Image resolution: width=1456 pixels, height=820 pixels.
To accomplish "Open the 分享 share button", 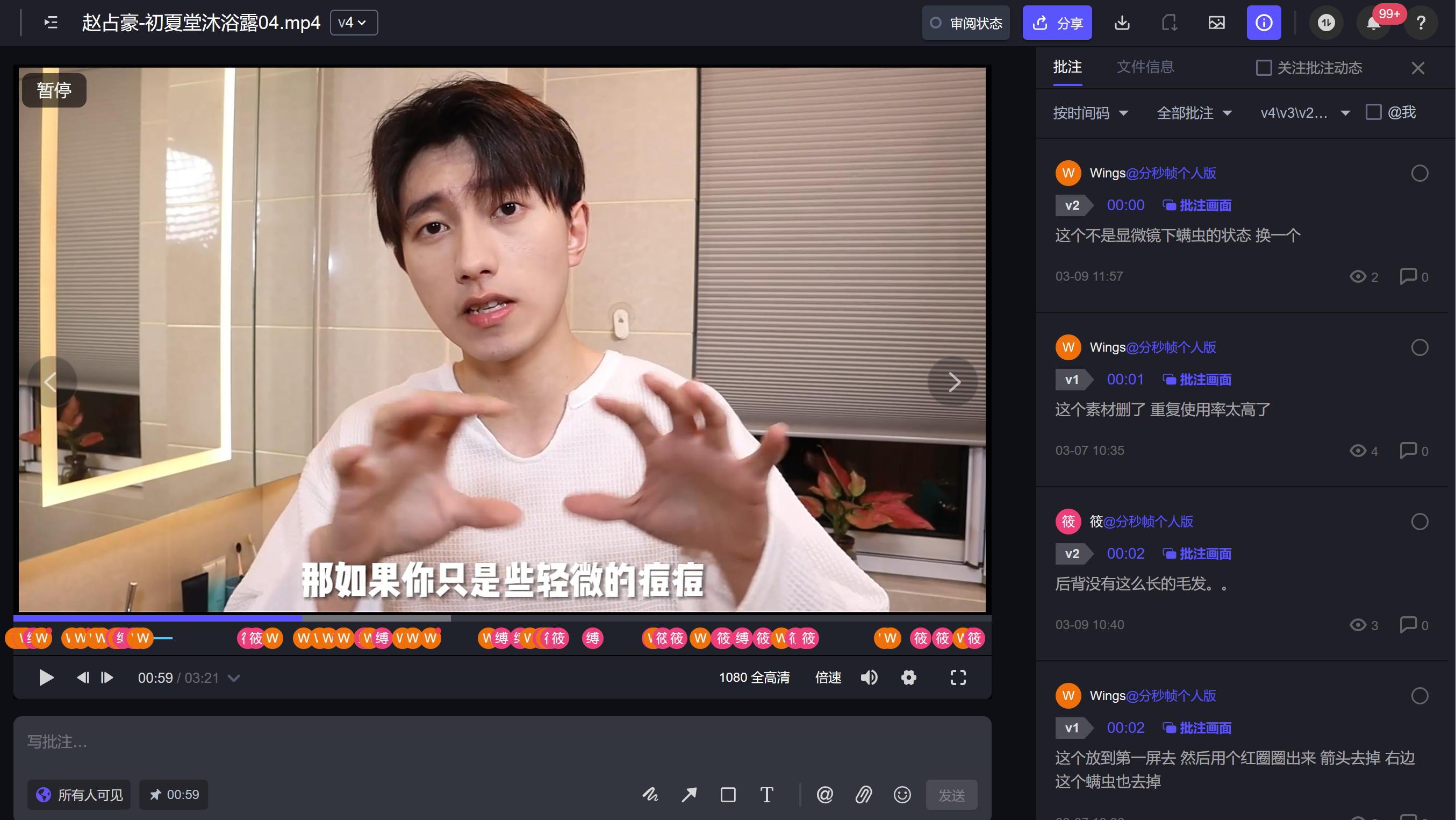I will tap(1056, 23).
